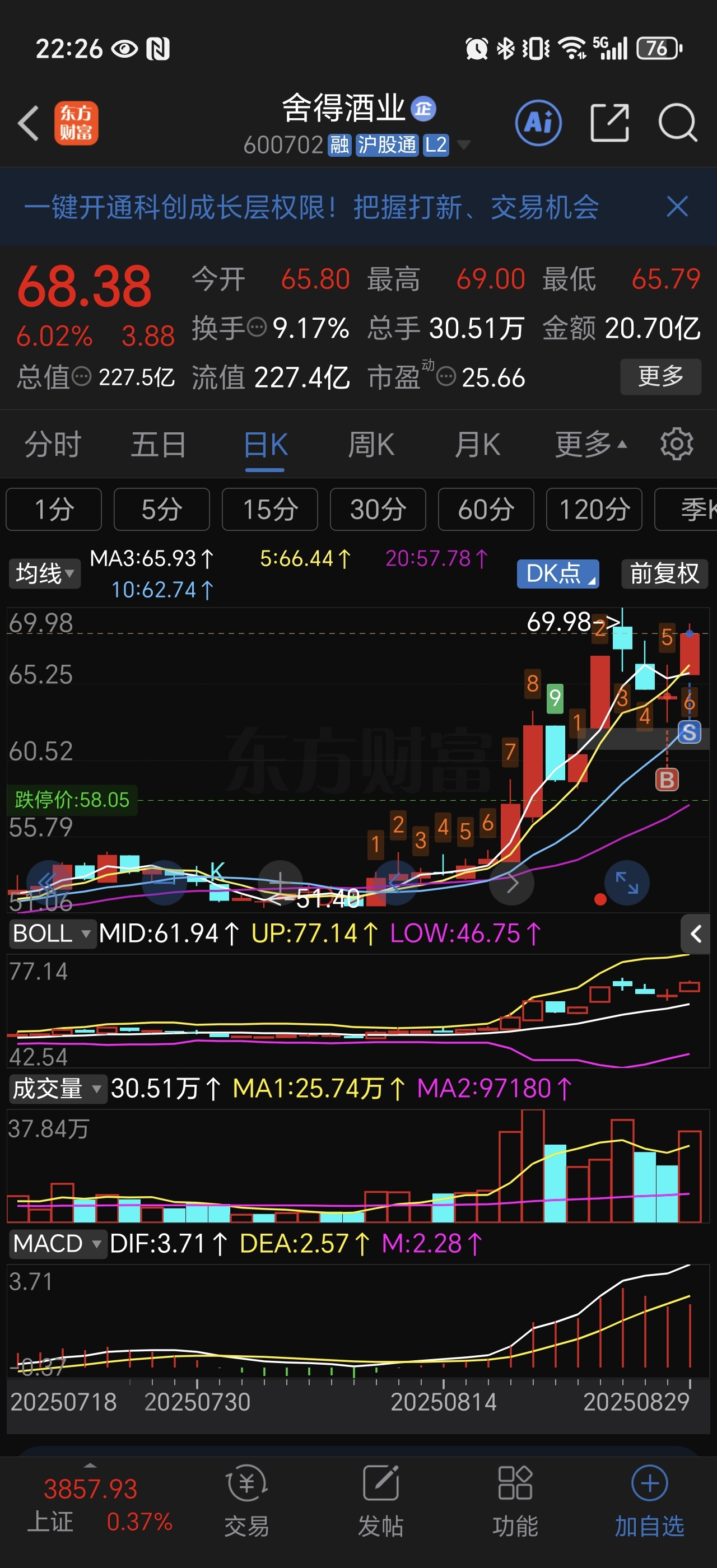Open the AI assistant icon
This screenshot has width=717, height=1568.
538,123
